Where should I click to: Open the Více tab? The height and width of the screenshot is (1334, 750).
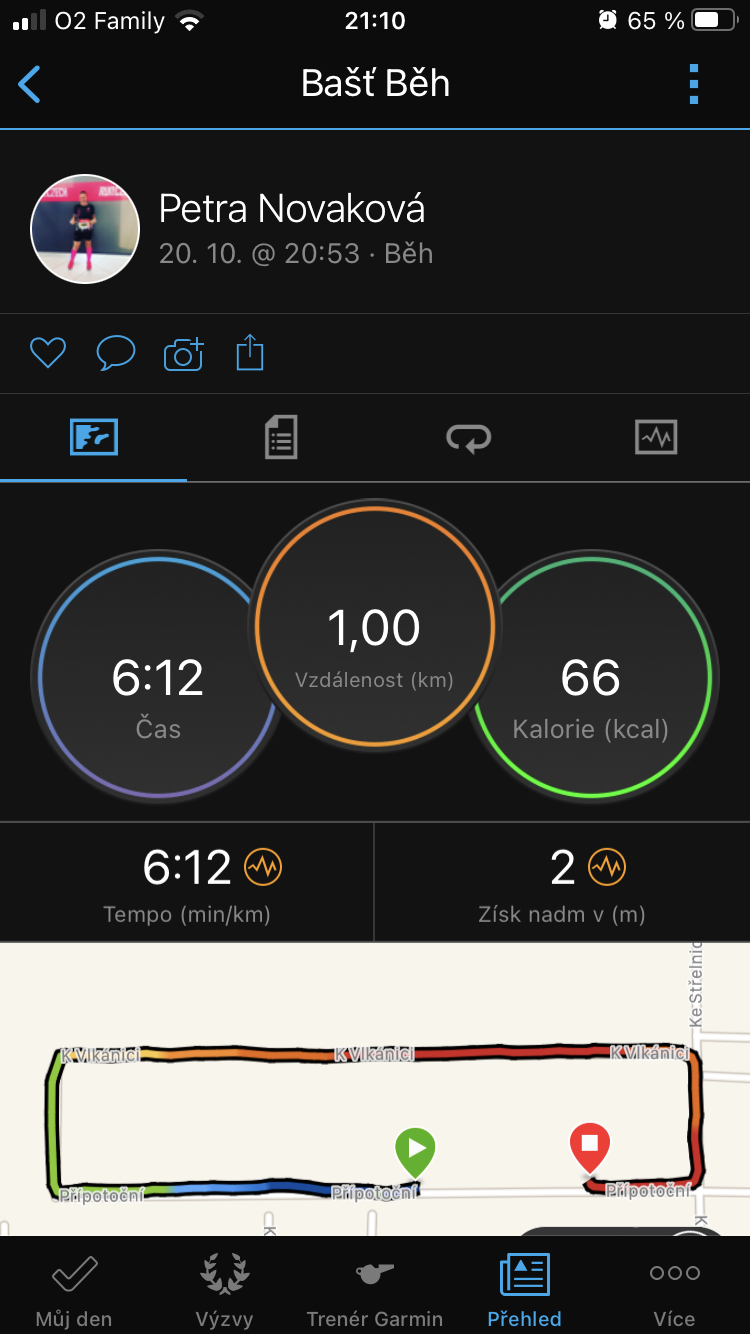click(x=674, y=1291)
